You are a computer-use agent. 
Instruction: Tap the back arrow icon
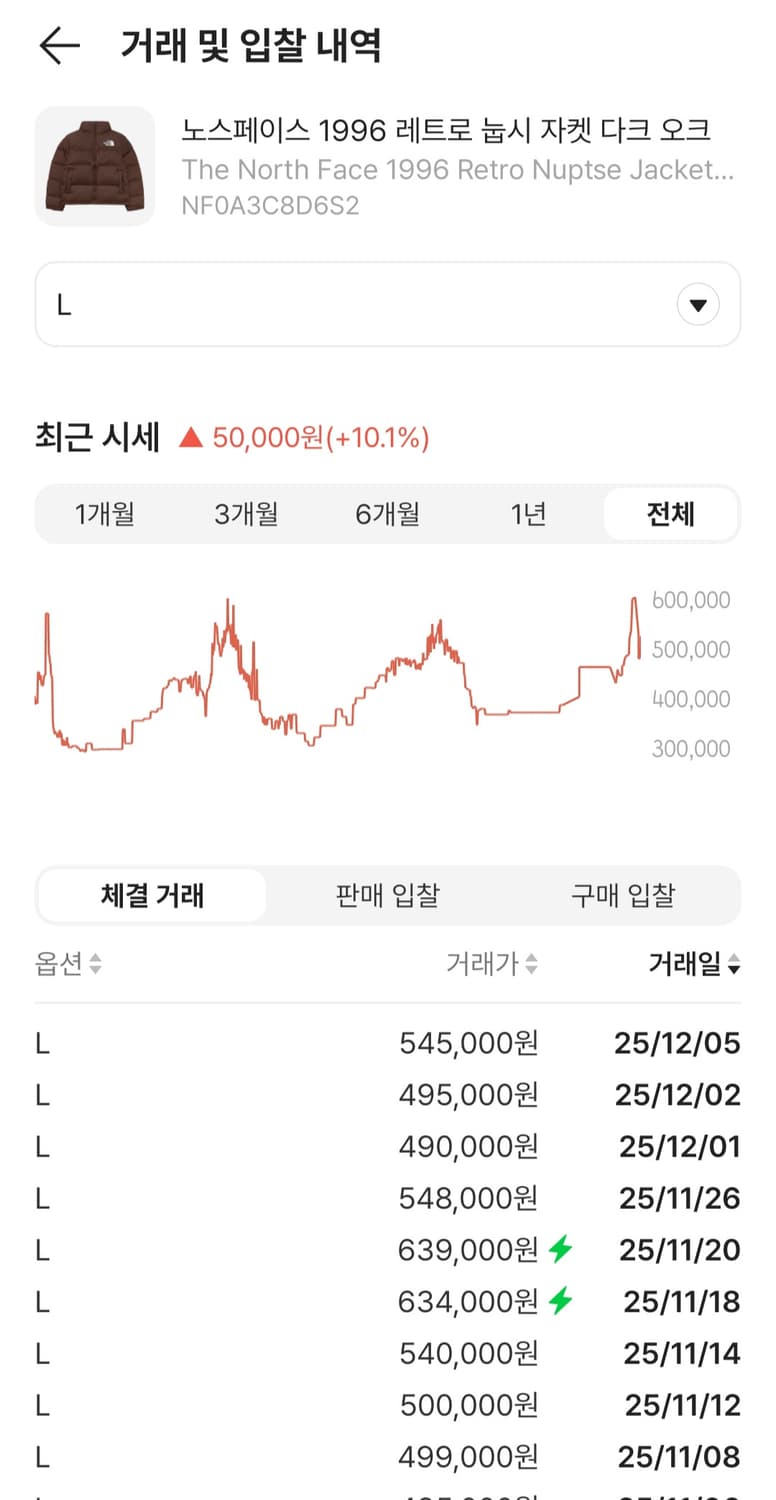(60, 45)
